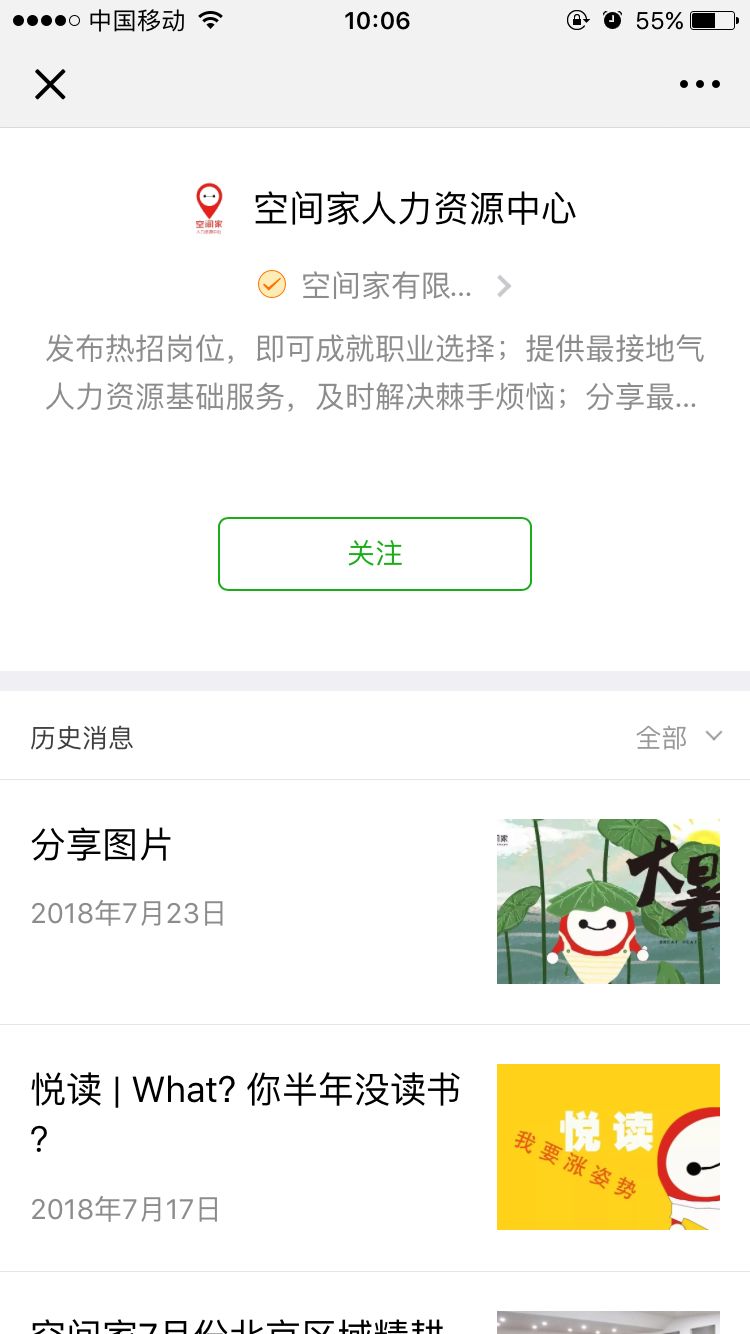Close this page with the X icon
Viewport: 750px width, 1334px height.
click(x=50, y=85)
